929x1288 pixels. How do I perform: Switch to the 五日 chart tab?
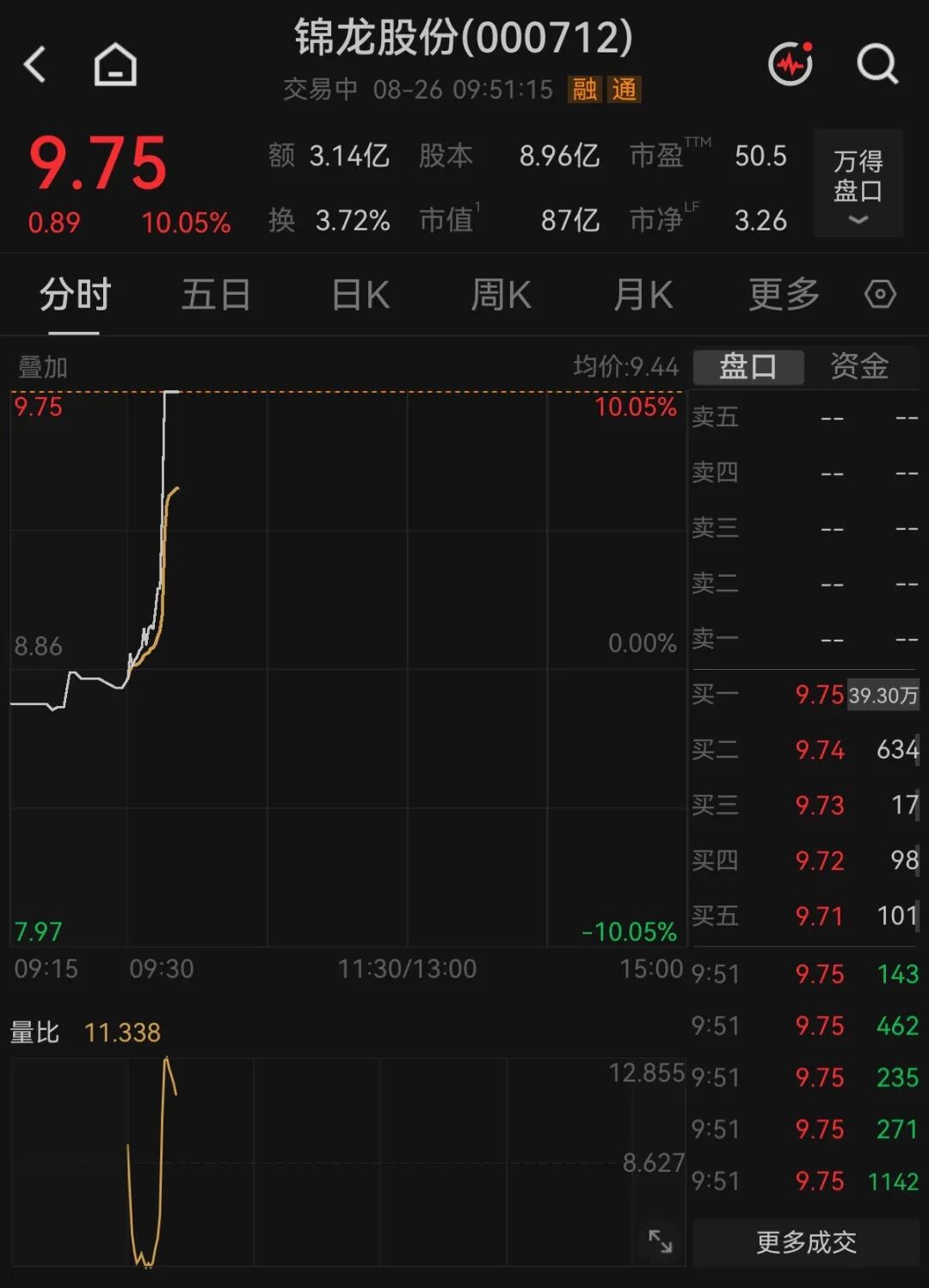point(216,295)
